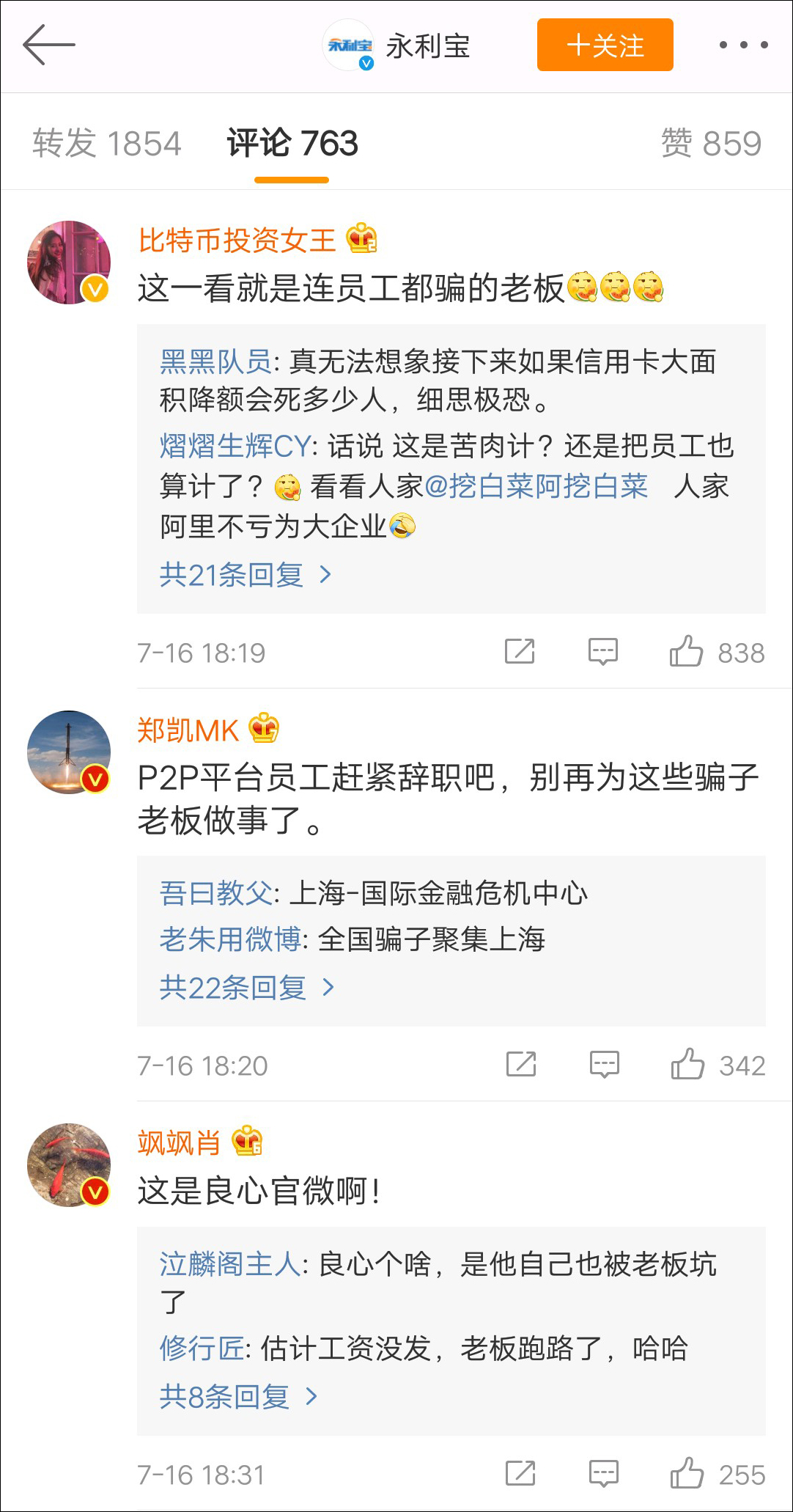Reply to 郑凯MK's comment
The width and height of the screenshot is (793, 1512).
[605, 1065]
